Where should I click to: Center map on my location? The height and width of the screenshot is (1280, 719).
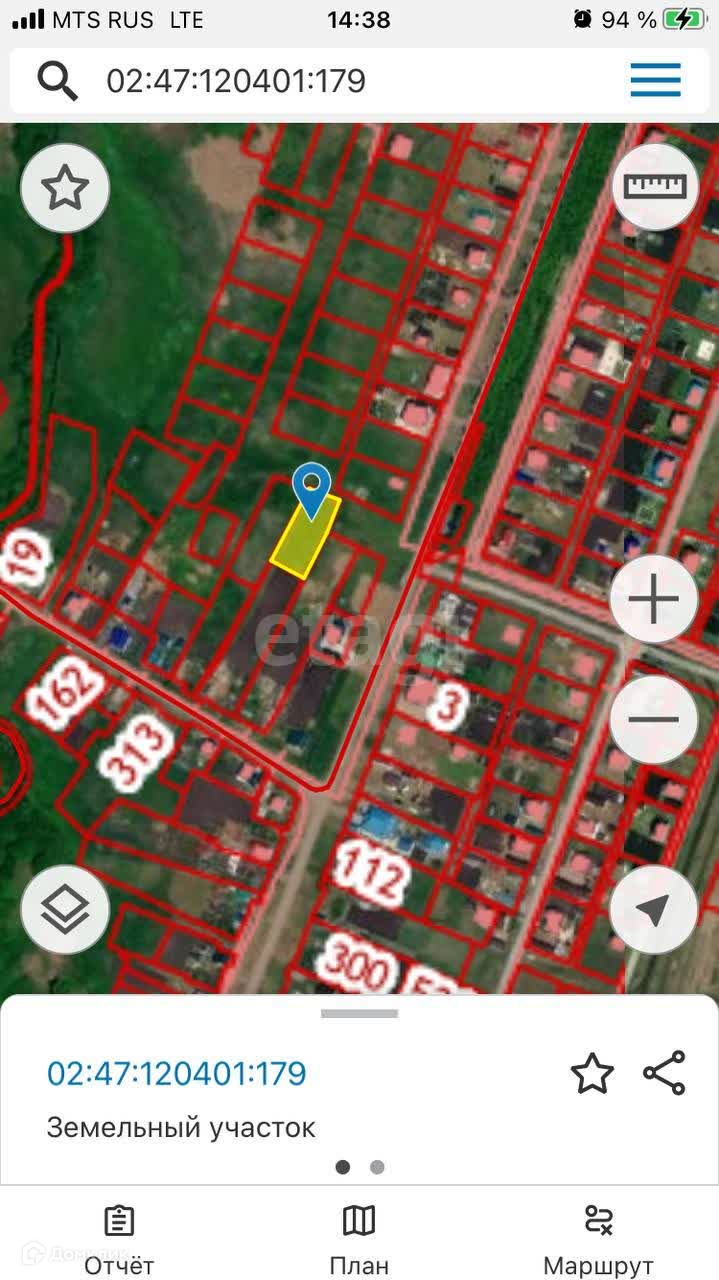pos(654,909)
